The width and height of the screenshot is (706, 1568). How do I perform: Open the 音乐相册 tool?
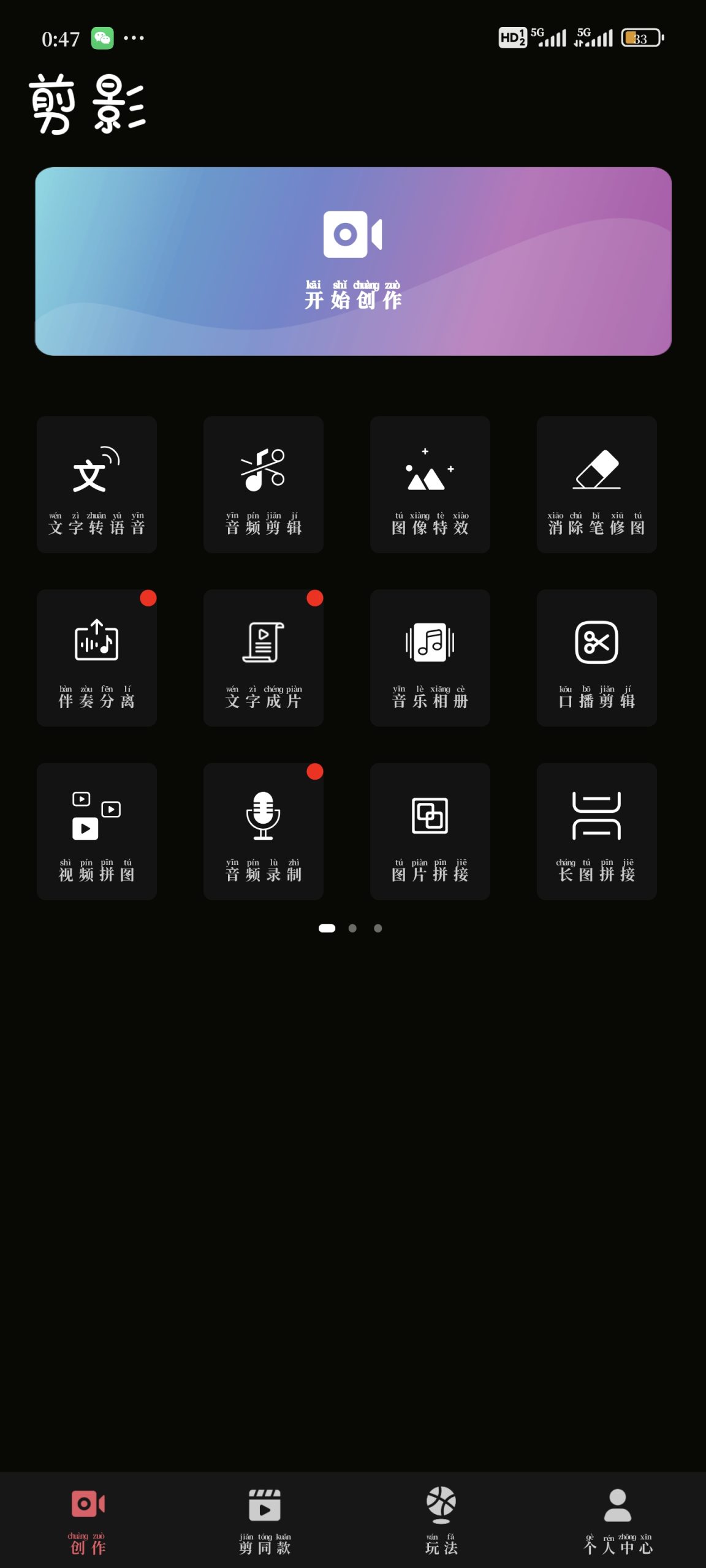(x=430, y=658)
